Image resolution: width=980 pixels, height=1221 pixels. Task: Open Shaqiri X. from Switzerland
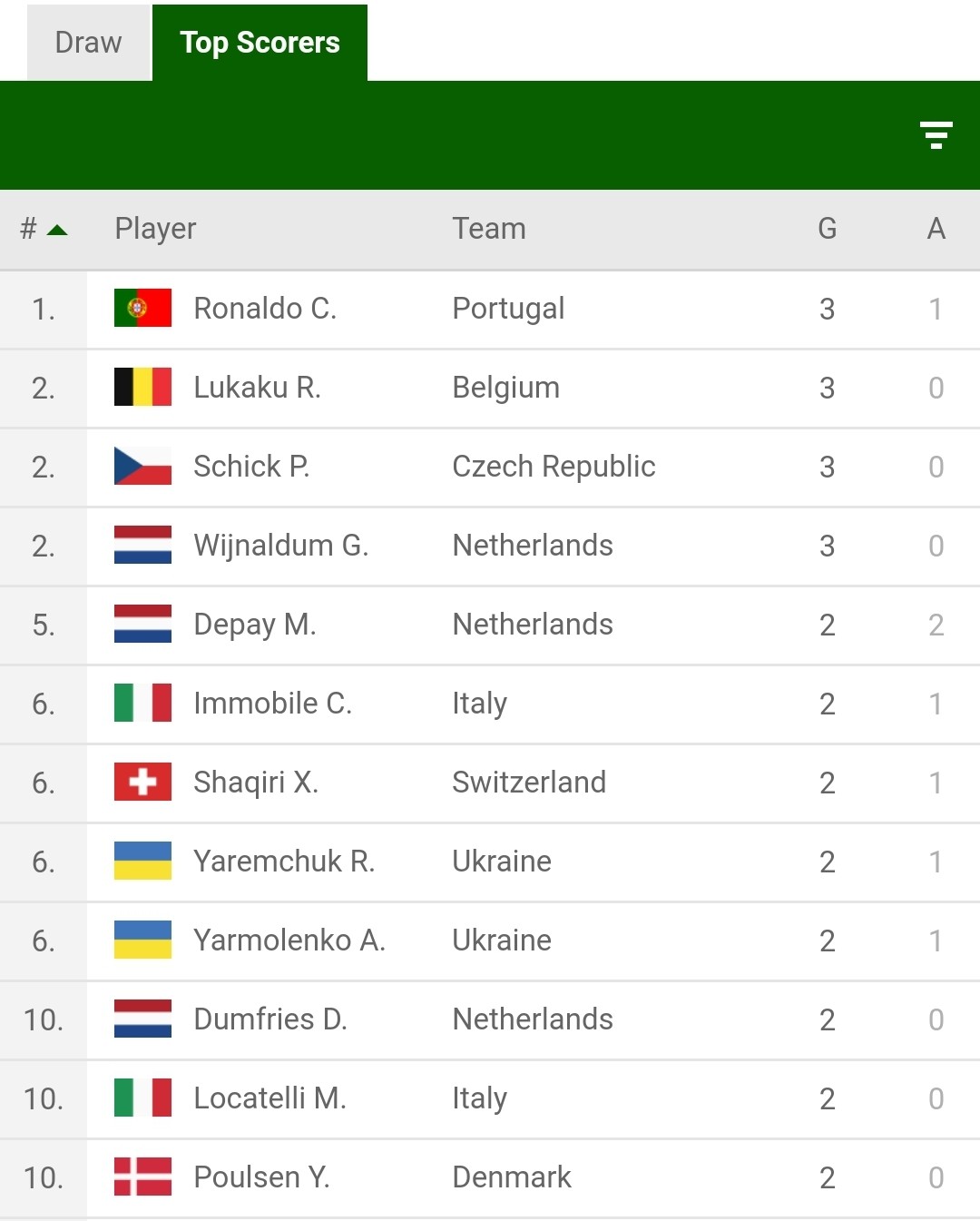coord(490,783)
